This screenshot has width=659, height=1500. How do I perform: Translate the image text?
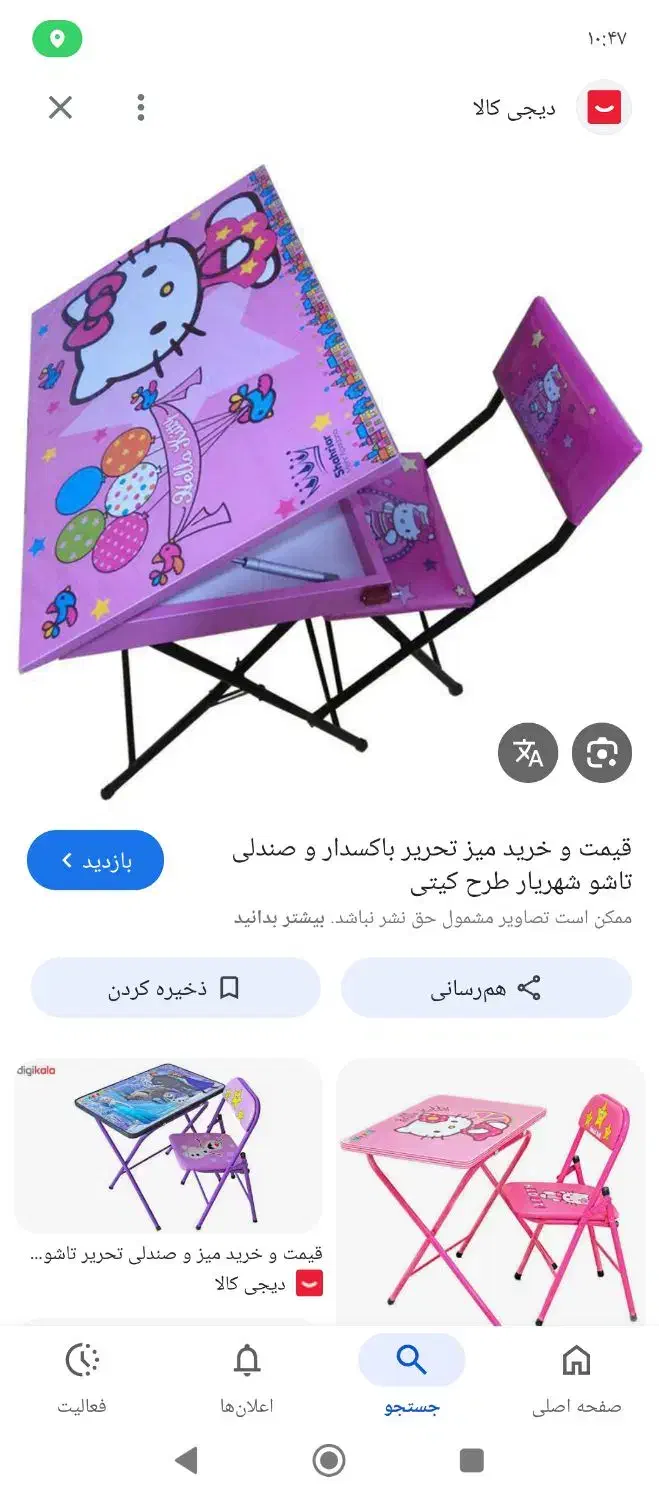527,753
